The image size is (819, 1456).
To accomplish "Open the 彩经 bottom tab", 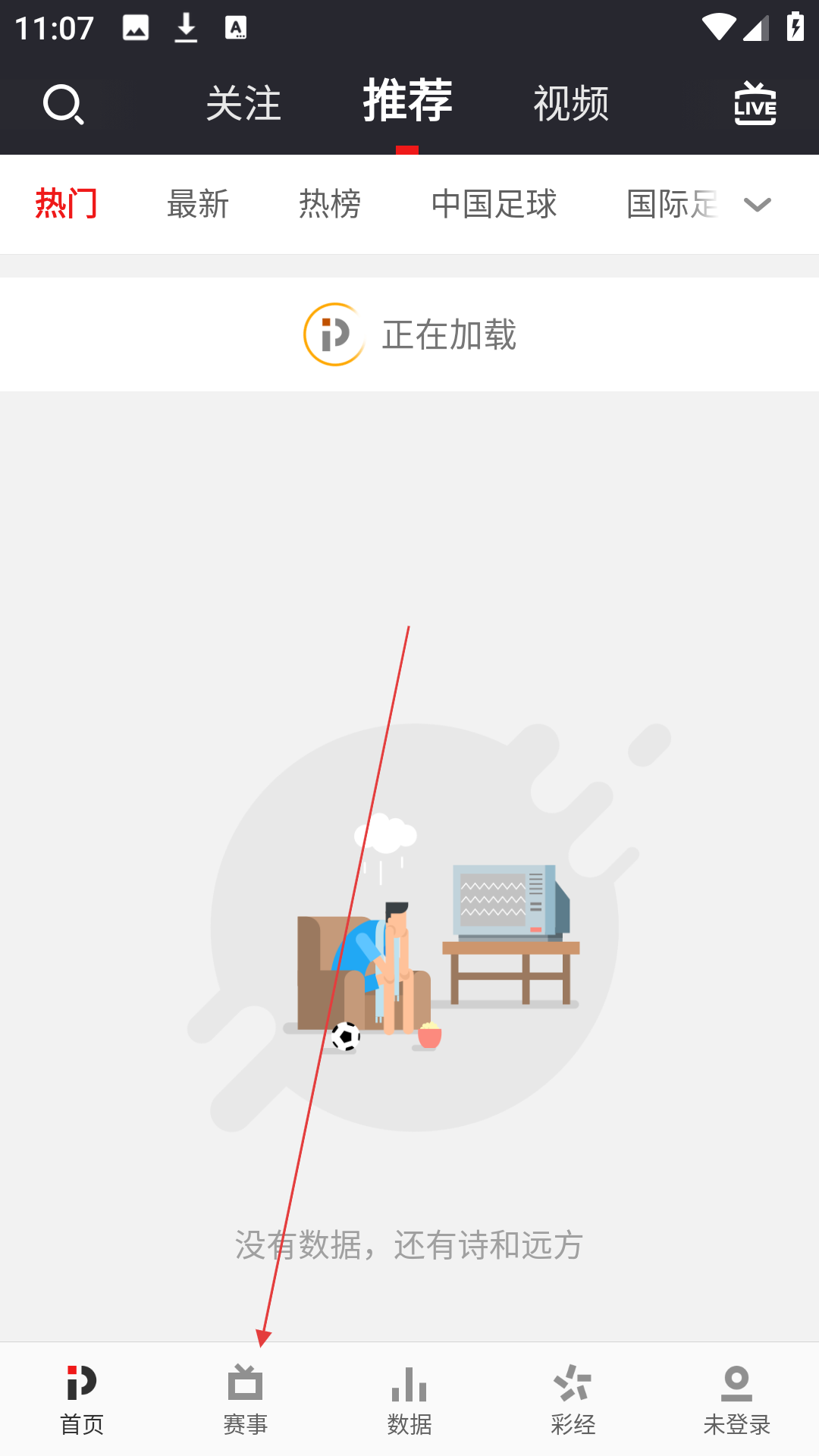I will pyautogui.click(x=573, y=1399).
